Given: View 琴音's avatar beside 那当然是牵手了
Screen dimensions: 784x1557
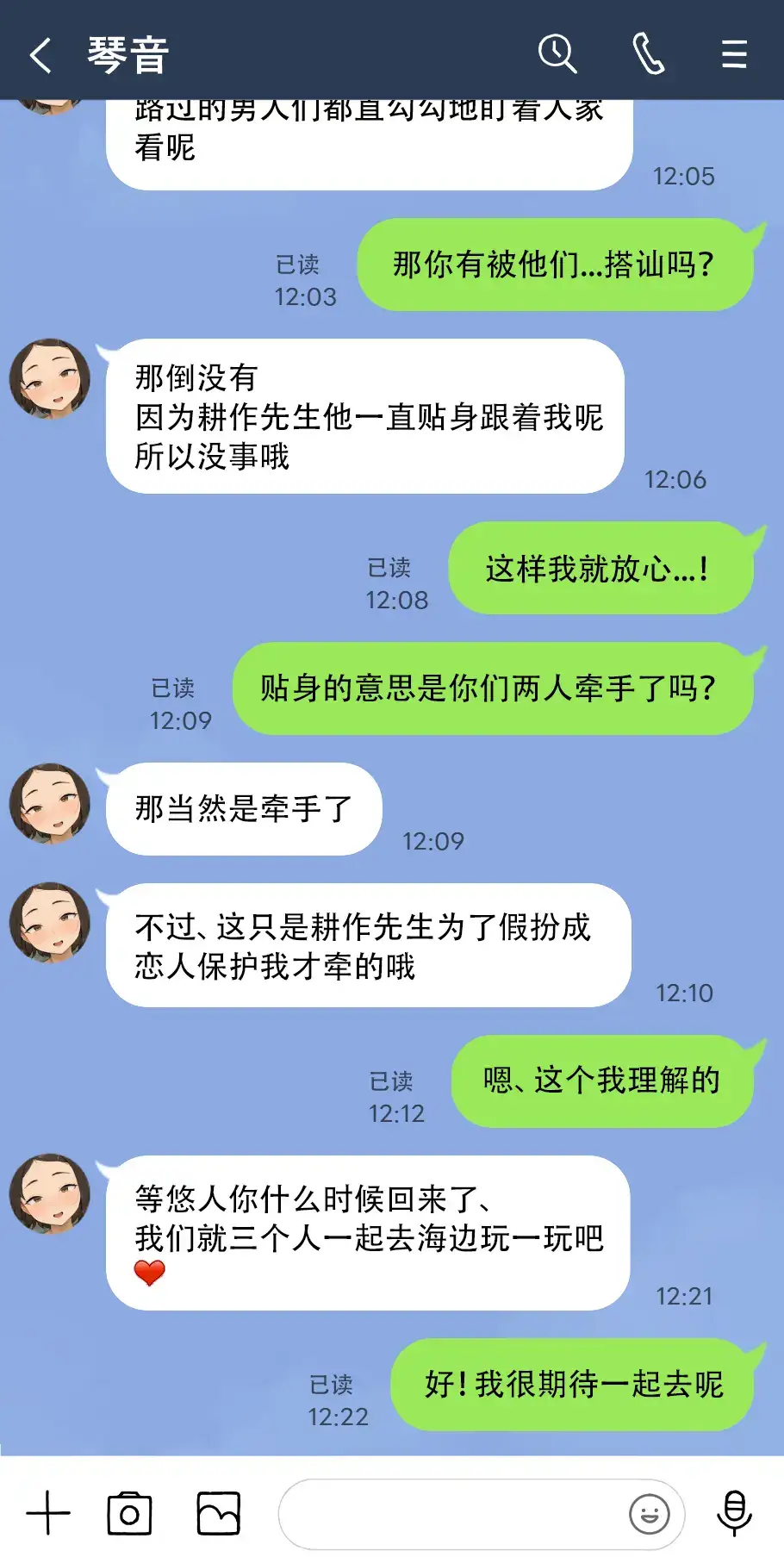Looking at the screenshot, I should tap(50, 803).
